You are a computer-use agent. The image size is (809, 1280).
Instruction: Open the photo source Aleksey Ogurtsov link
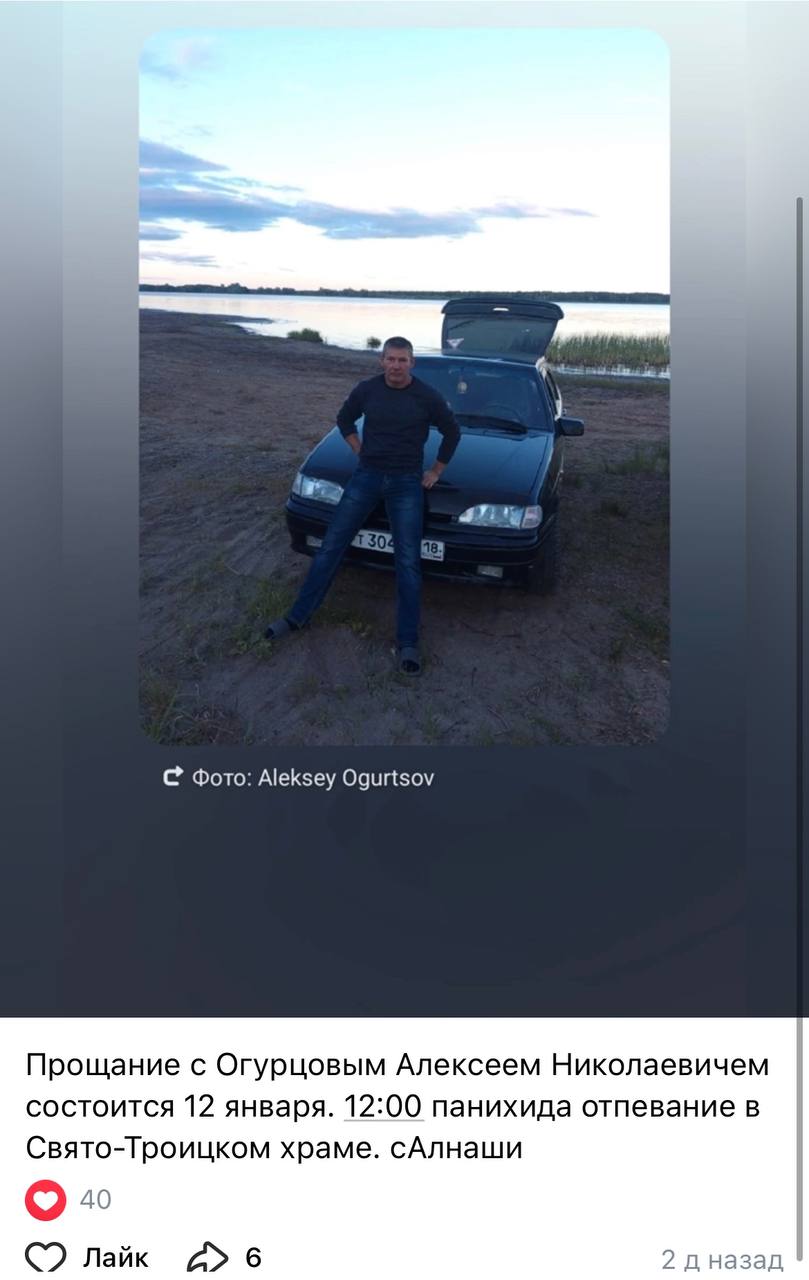[300, 777]
